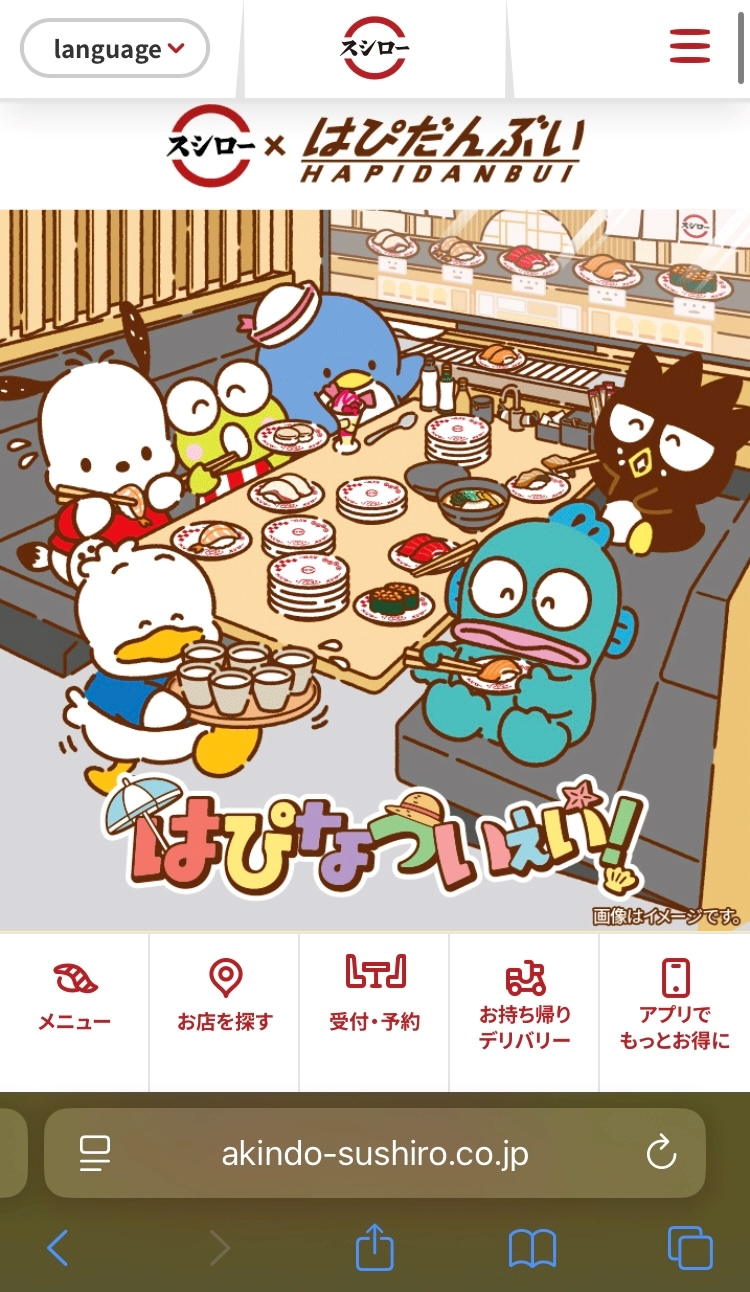Open the hamburger menu

click(690, 46)
